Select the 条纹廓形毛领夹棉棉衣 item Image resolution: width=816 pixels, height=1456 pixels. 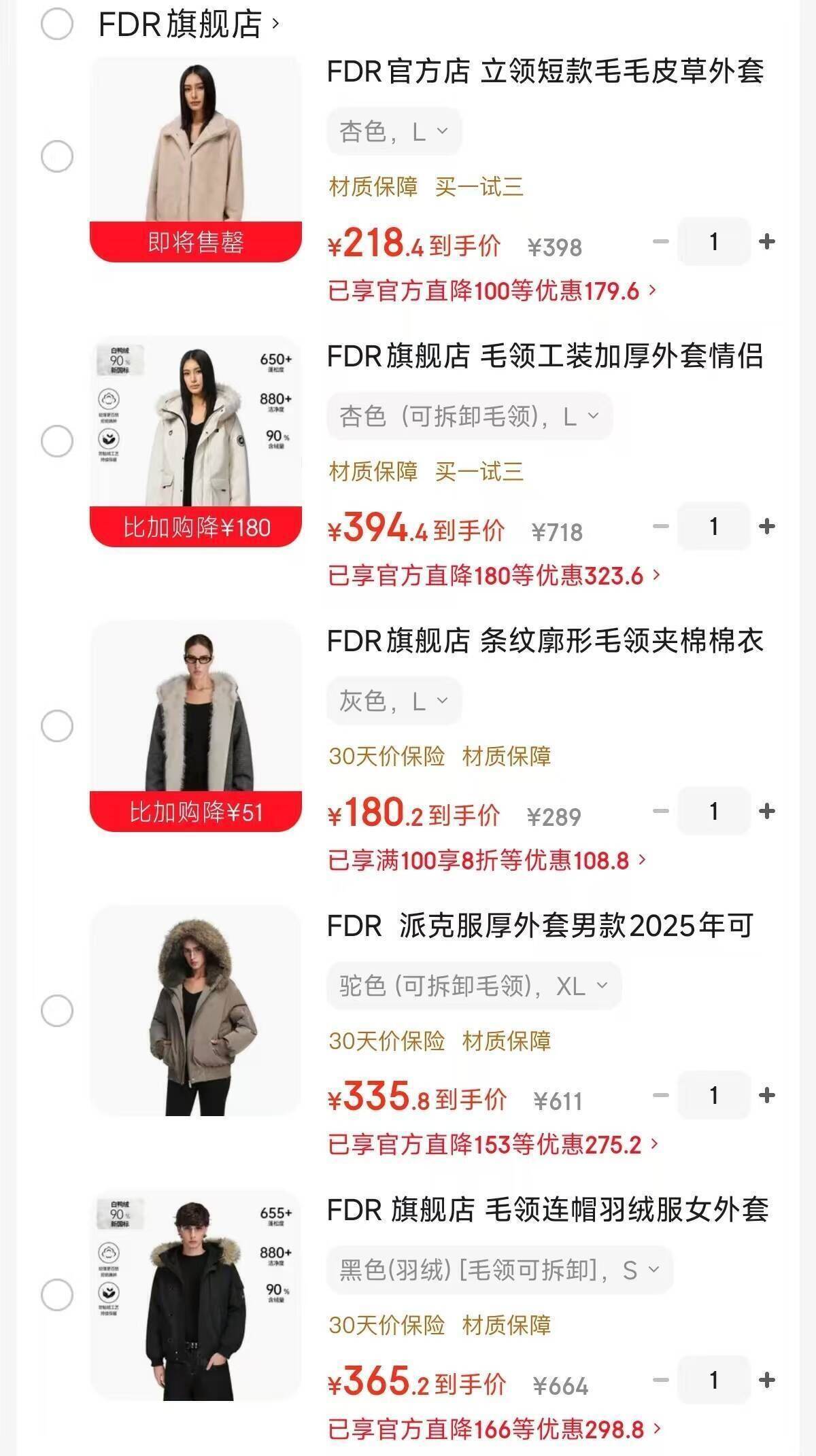click(57, 726)
